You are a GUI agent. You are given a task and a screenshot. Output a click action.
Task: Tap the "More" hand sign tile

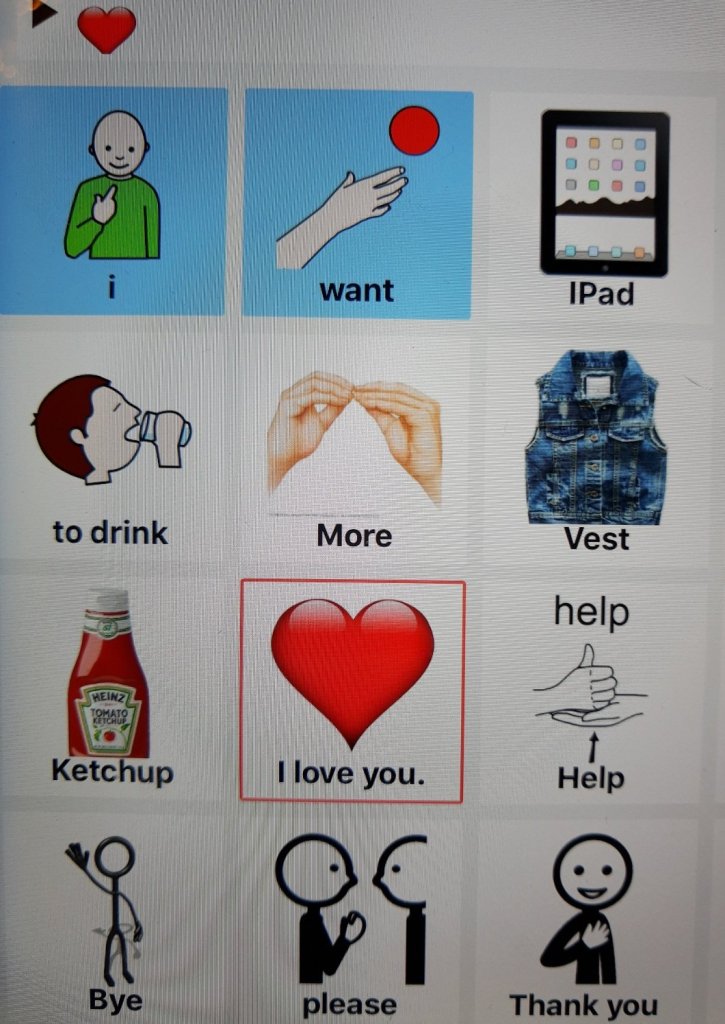[x=355, y=453]
